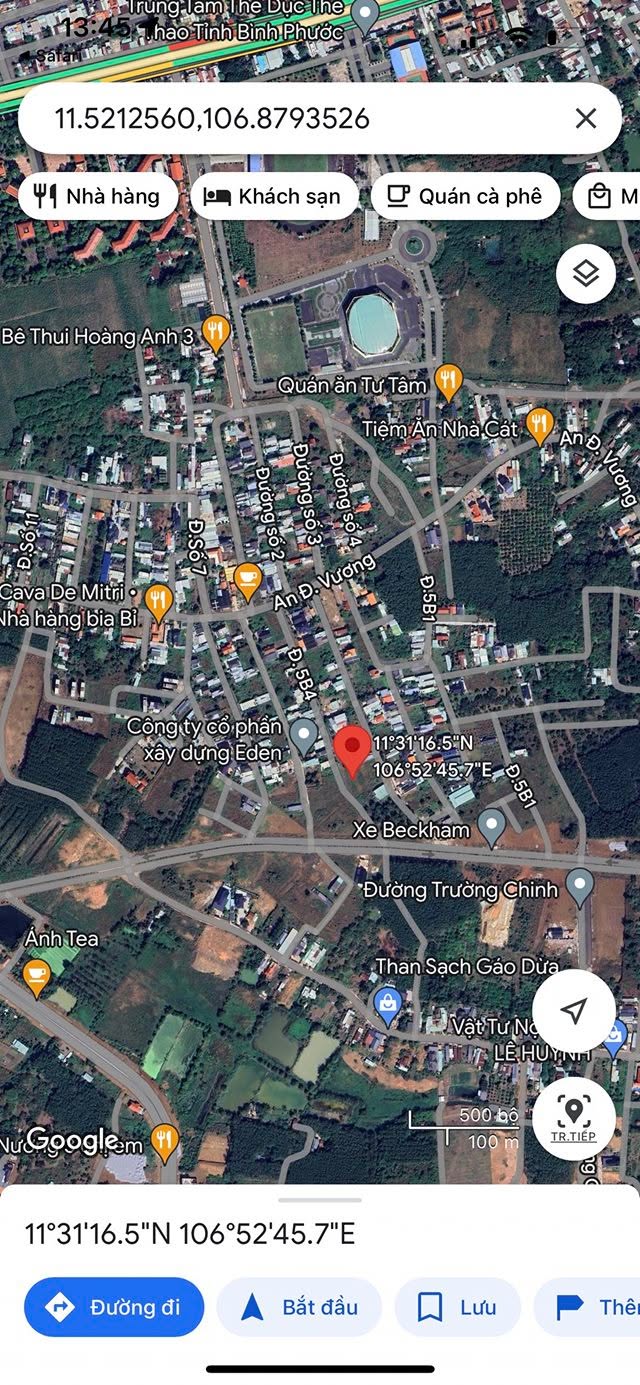
Task: Tap the coordinates search field
Action: tap(300, 119)
